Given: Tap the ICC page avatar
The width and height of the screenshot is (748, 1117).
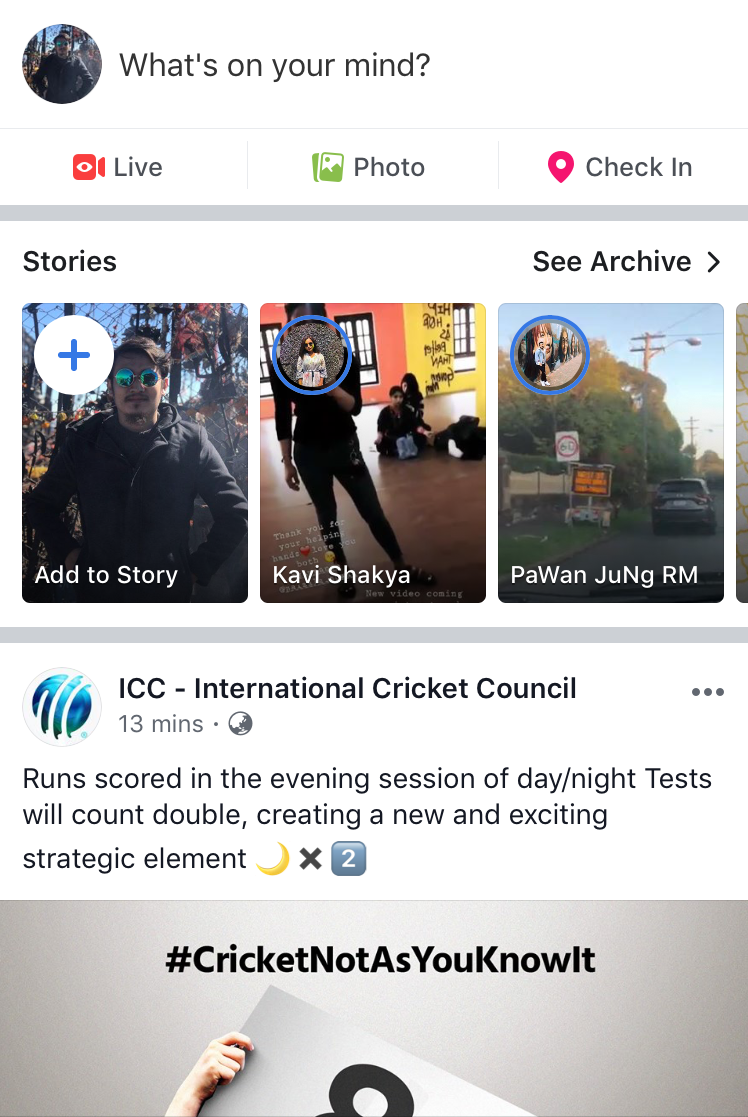Looking at the screenshot, I should [x=62, y=707].
